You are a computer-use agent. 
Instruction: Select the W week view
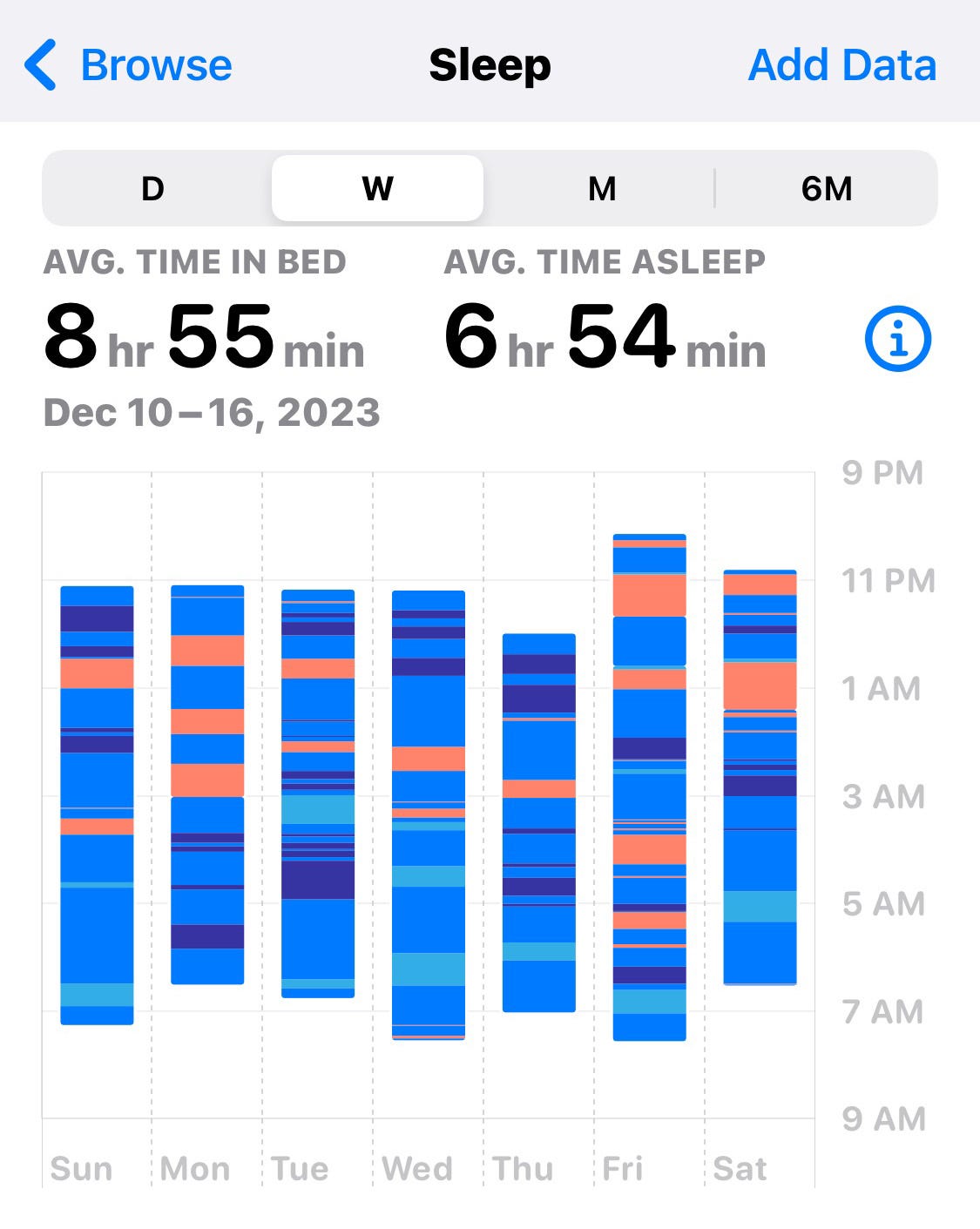click(377, 188)
